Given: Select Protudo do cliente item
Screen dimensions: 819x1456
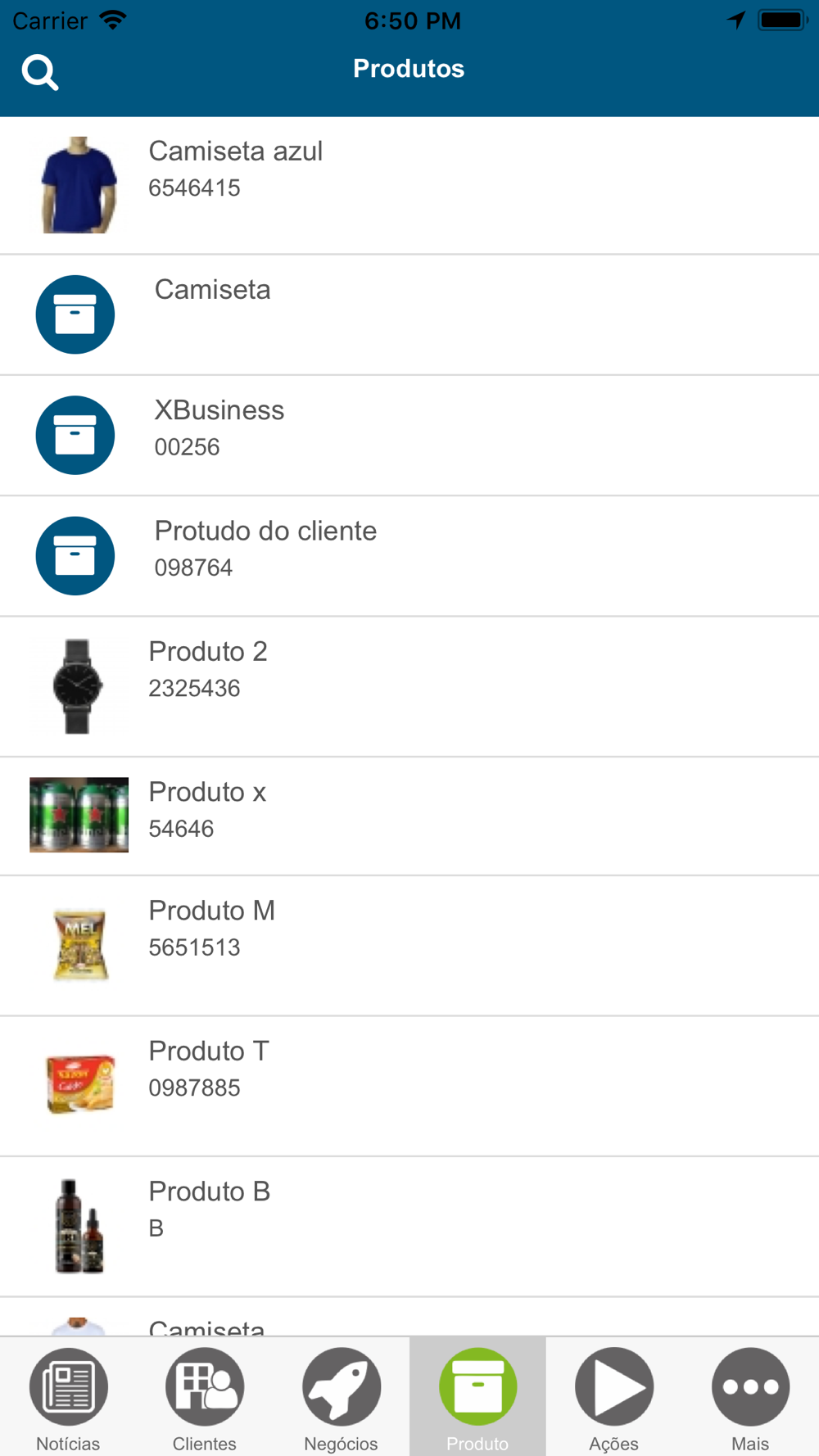Looking at the screenshot, I should (x=409, y=555).
